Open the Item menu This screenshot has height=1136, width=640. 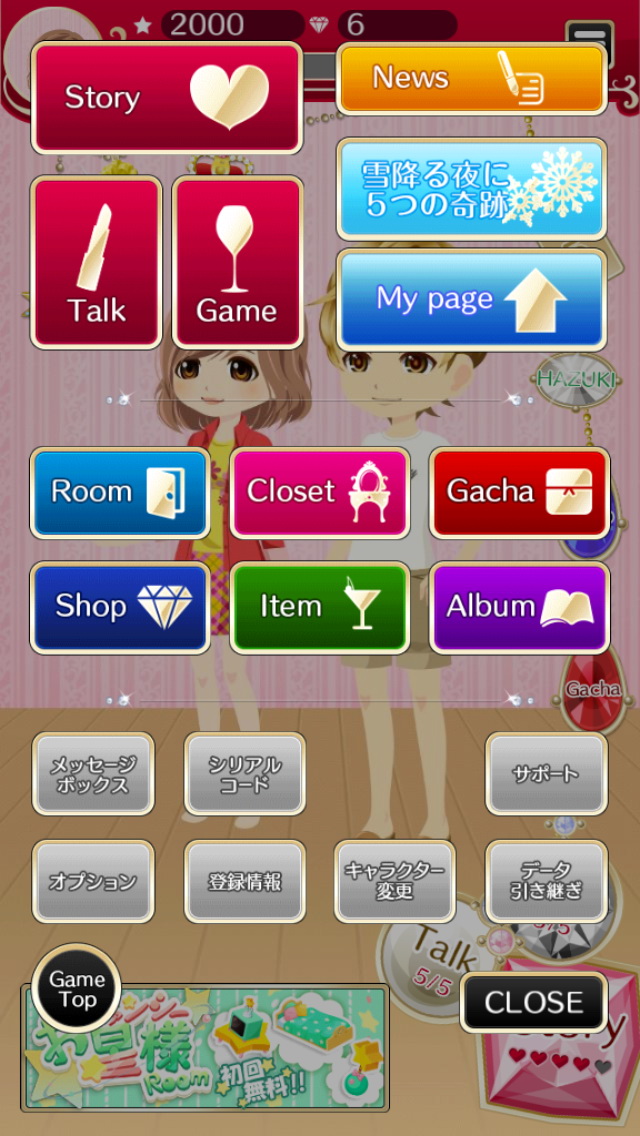click(320, 608)
